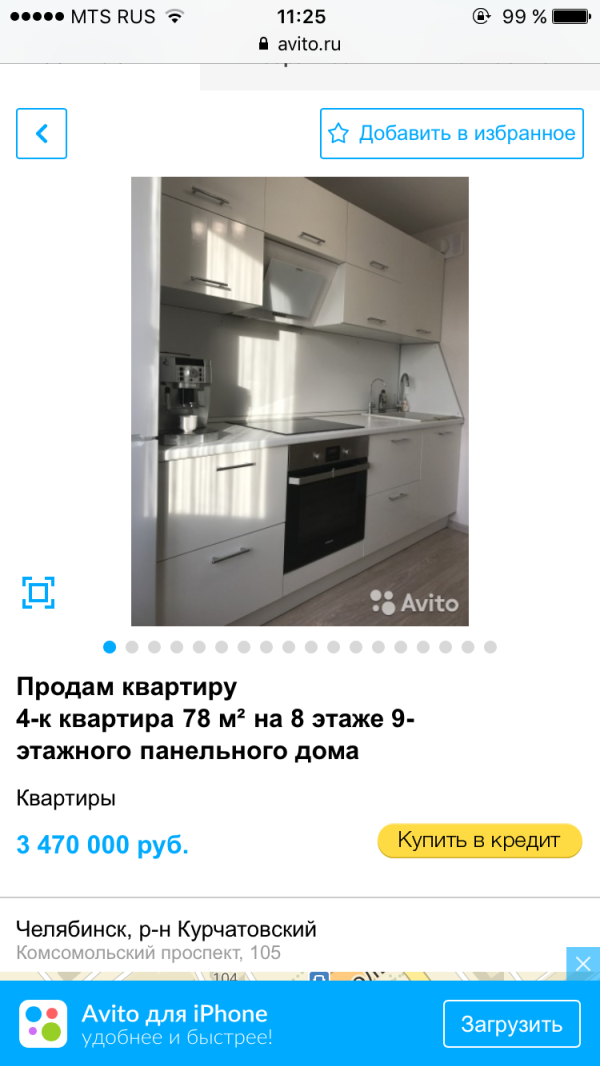
Task: Open fullscreen photo view icon
Action: (39, 592)
